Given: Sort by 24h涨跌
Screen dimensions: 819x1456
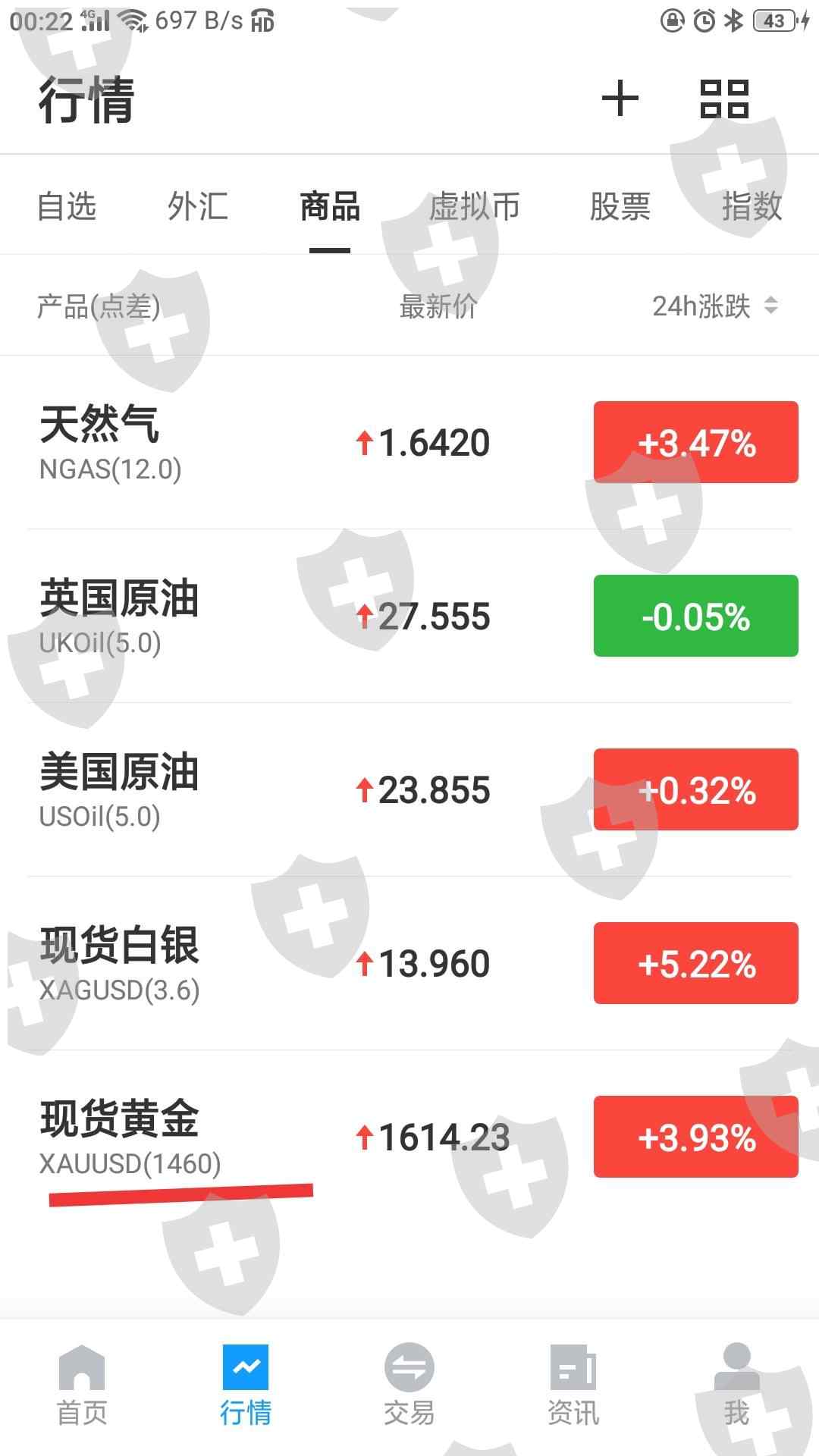Looking at the screenshot, I should click(x=714, y=306).
